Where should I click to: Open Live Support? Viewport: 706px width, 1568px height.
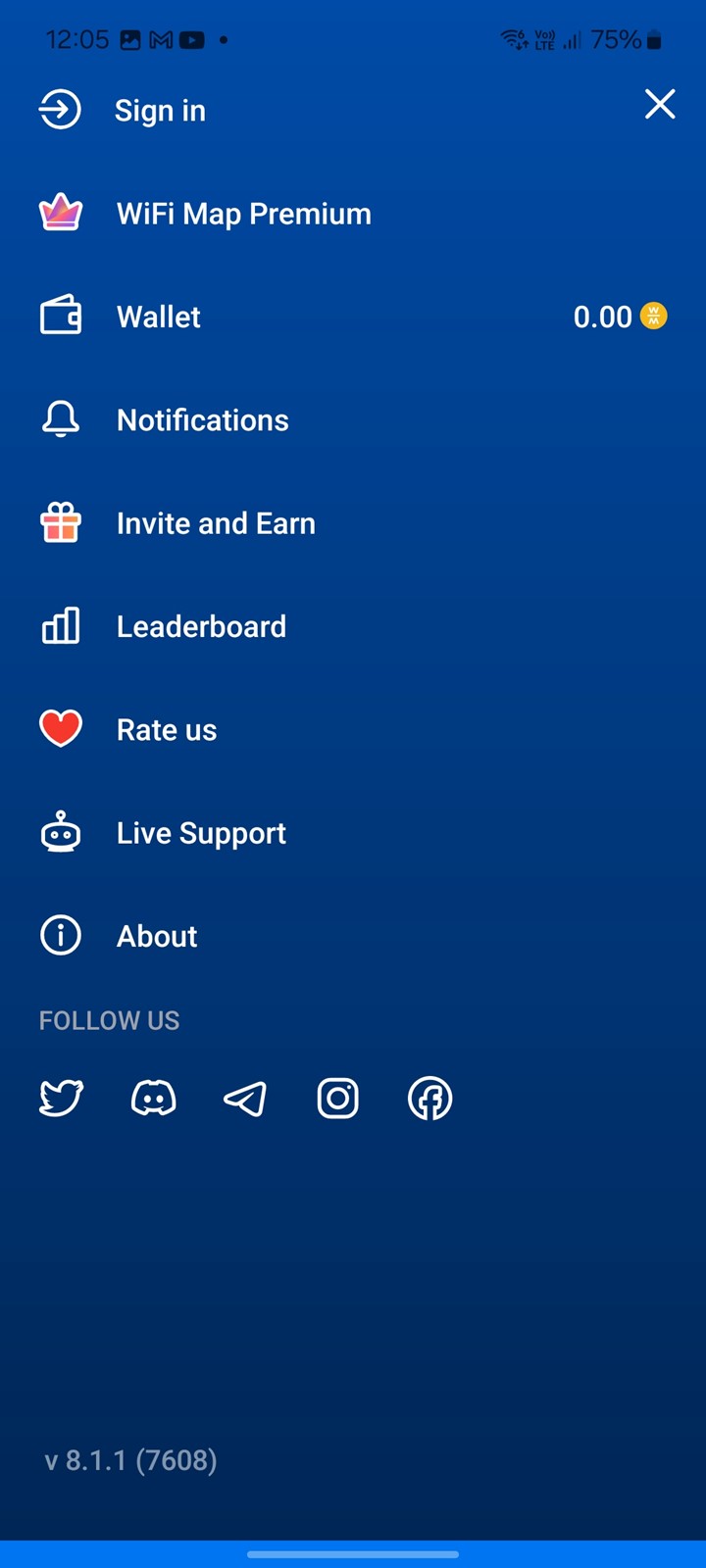[201, 833]
